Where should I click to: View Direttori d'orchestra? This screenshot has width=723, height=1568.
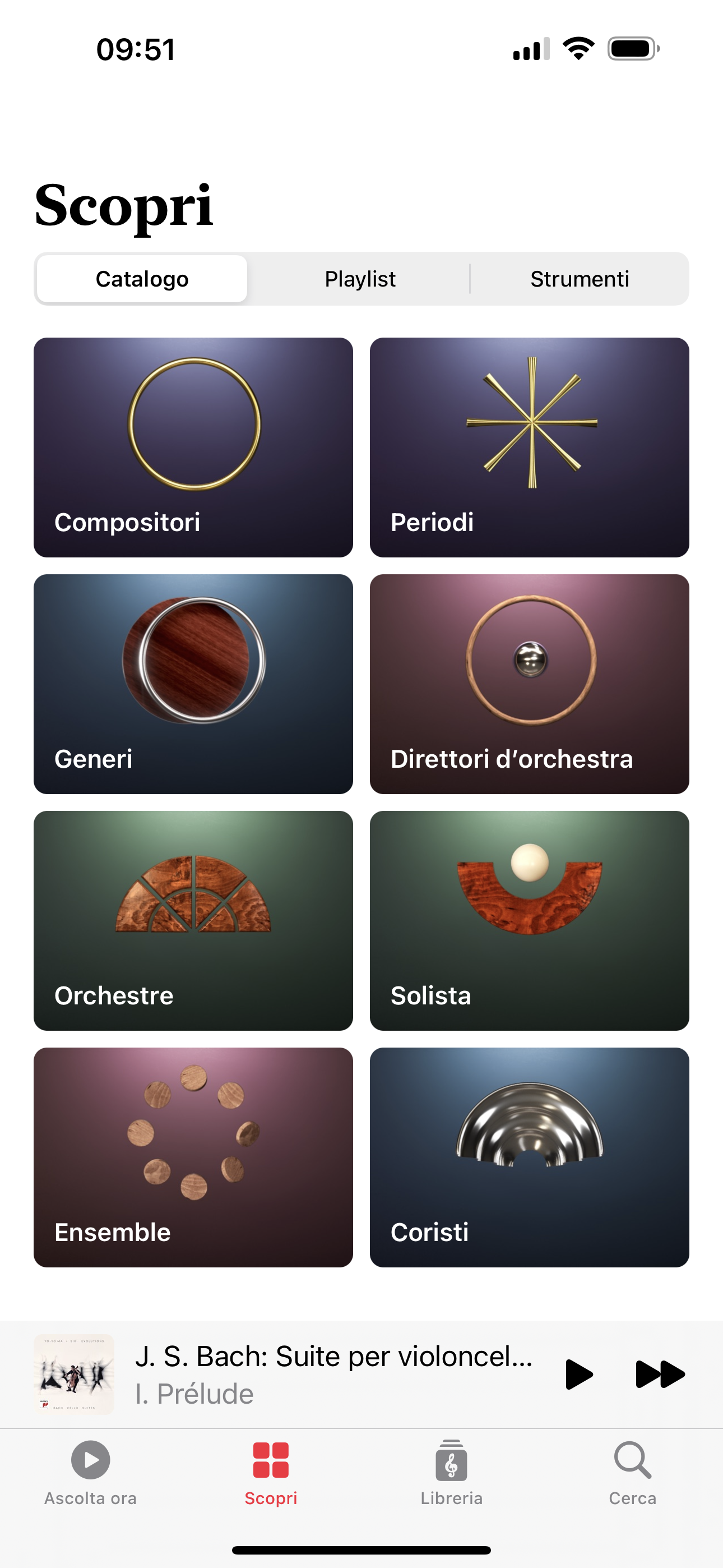(x=529, y=684)
